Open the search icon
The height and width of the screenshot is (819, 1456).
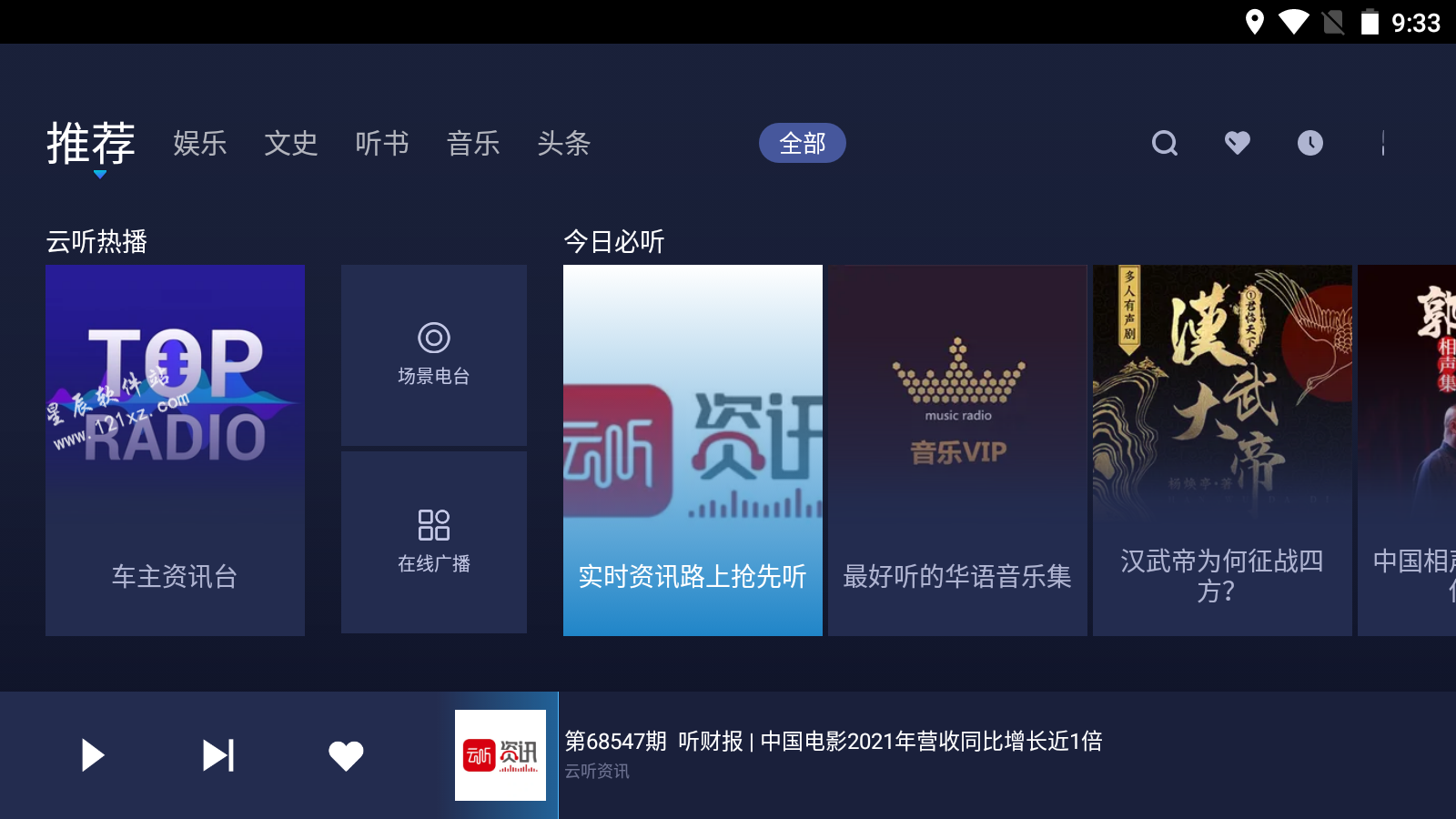[x=1165, y=143]
